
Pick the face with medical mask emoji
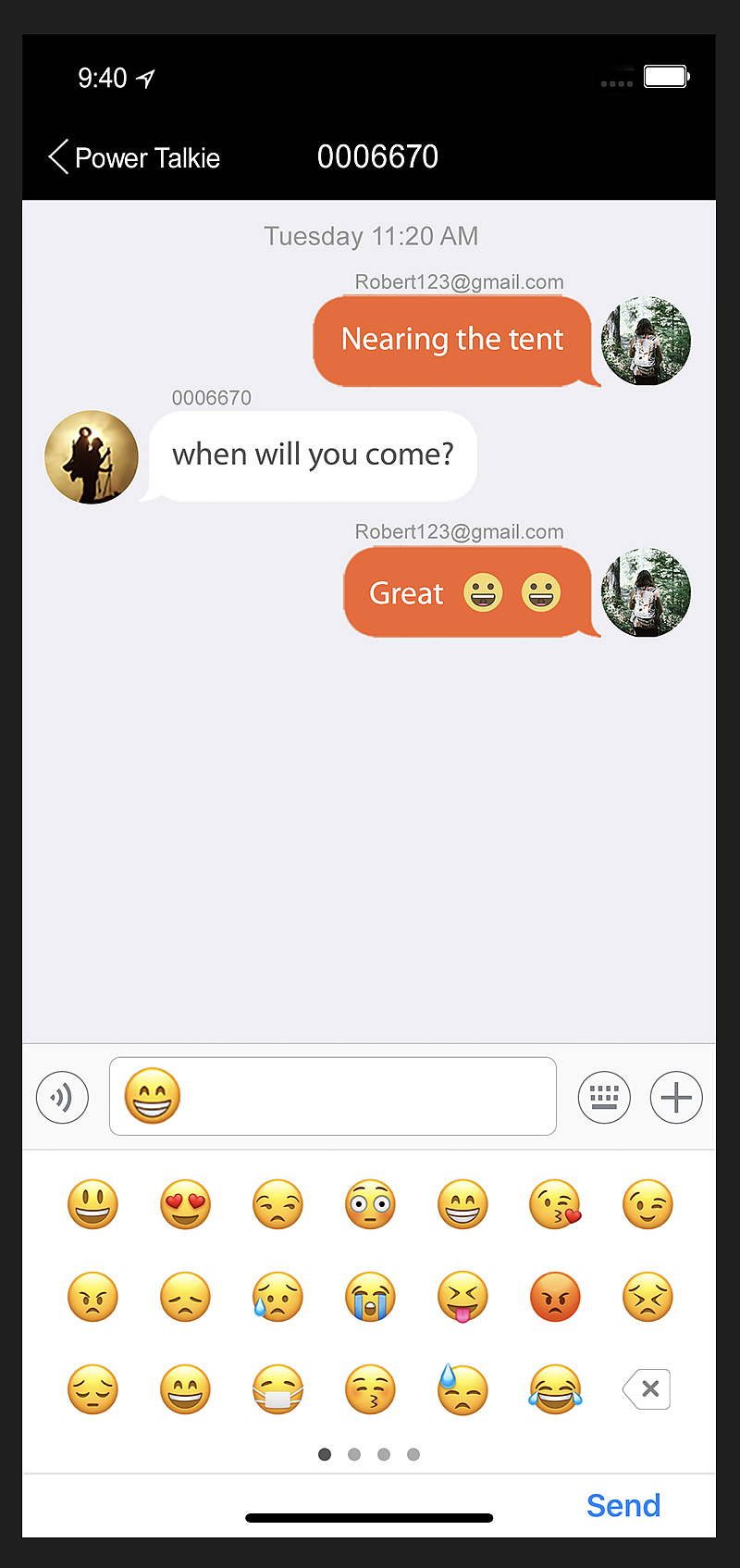point(277,1389)
